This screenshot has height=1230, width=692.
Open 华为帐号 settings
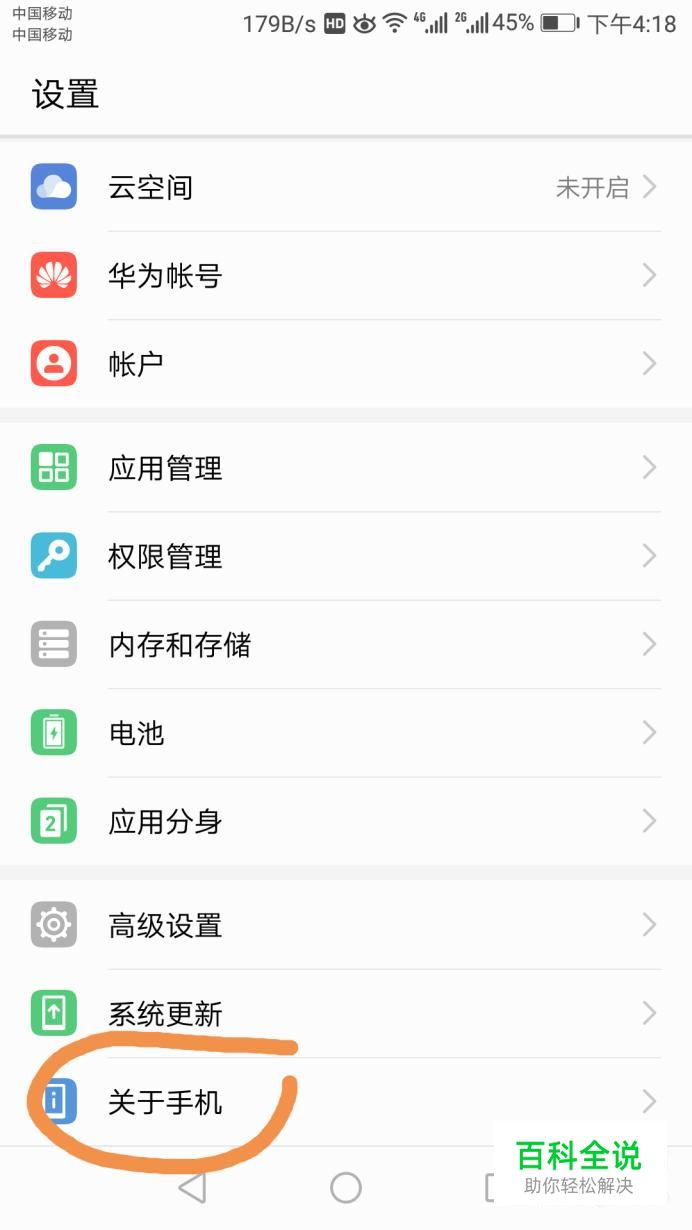point(346,275)
